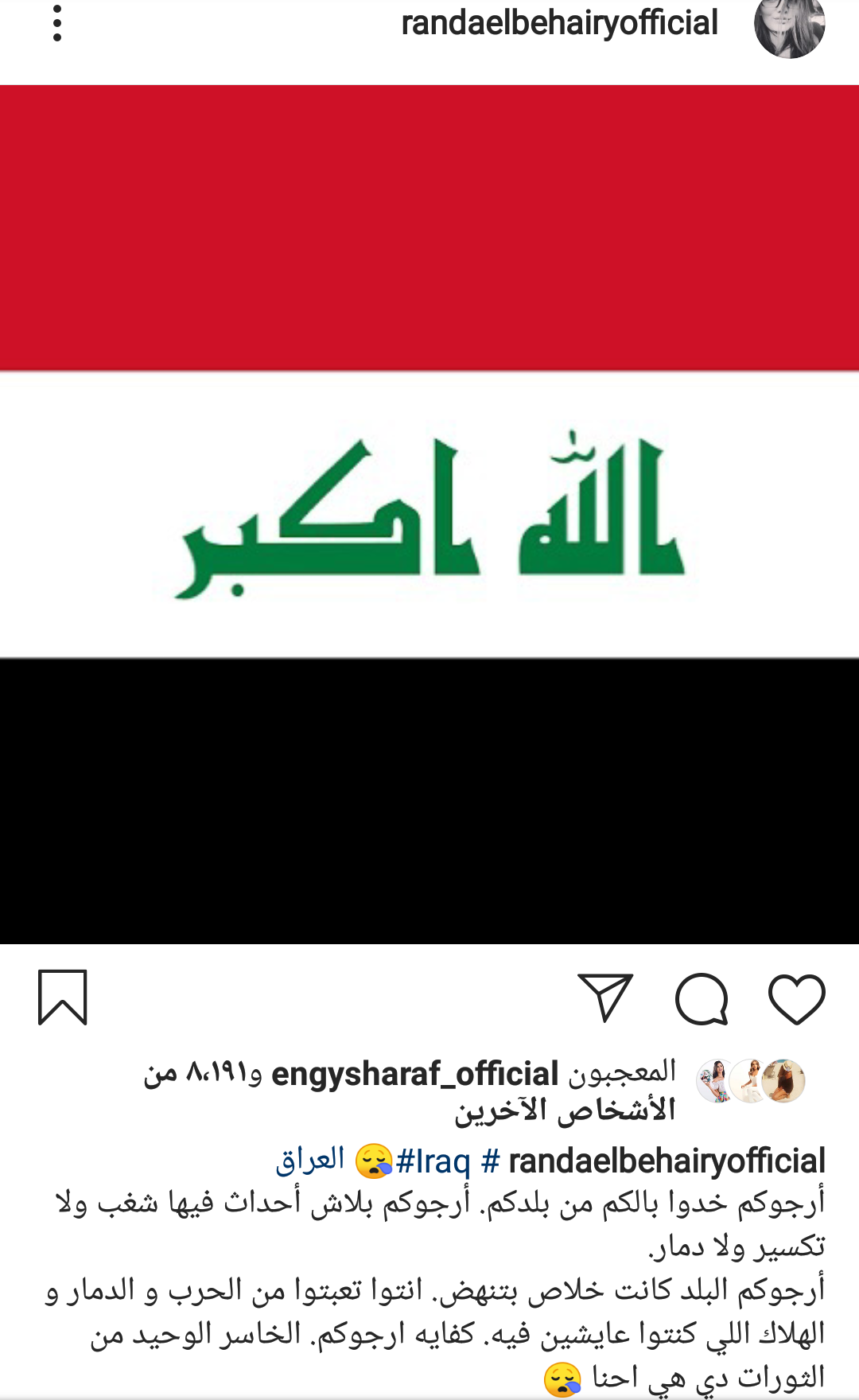859x1400 pixels.
Task: Tap the profile picture in the header
Action: point(789,27)
